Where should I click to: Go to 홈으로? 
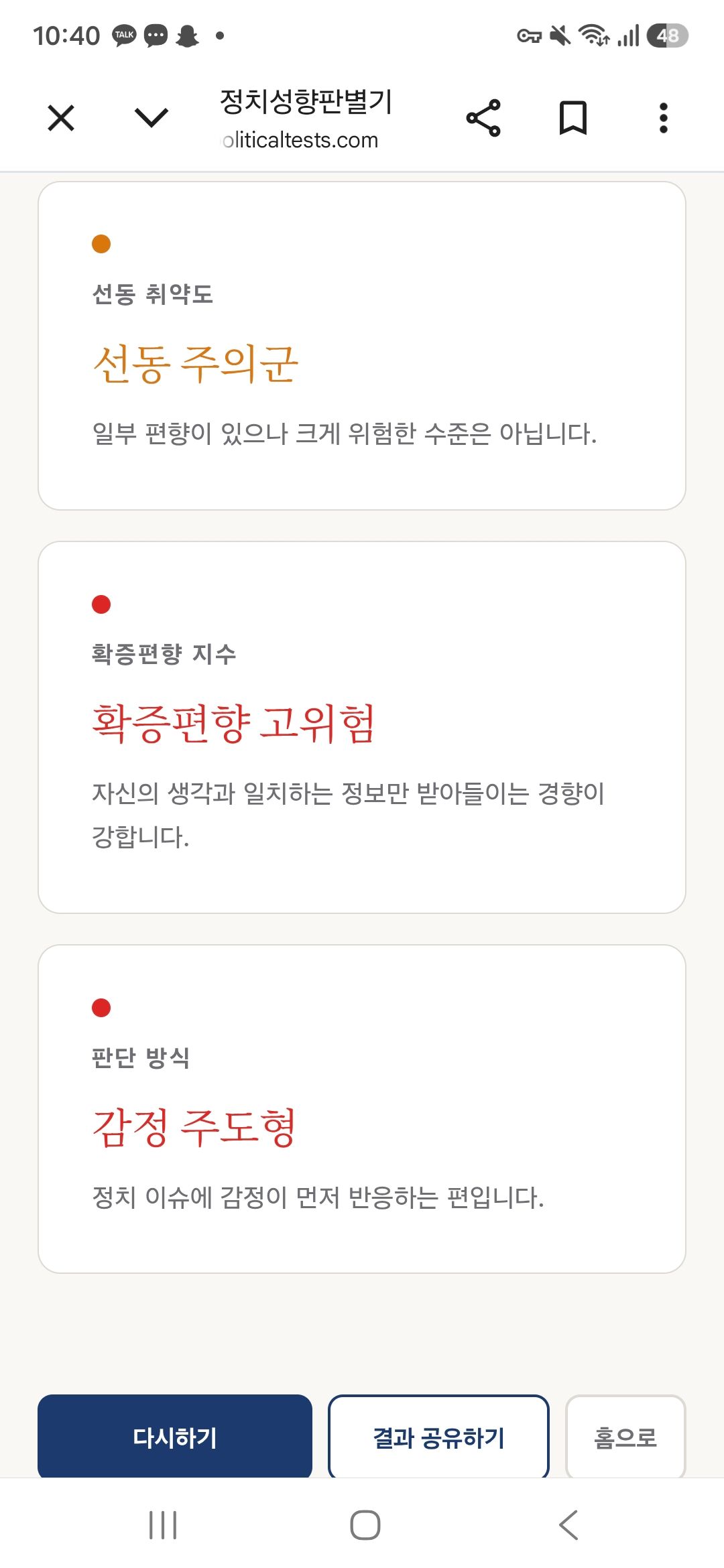click(625, 1437)
